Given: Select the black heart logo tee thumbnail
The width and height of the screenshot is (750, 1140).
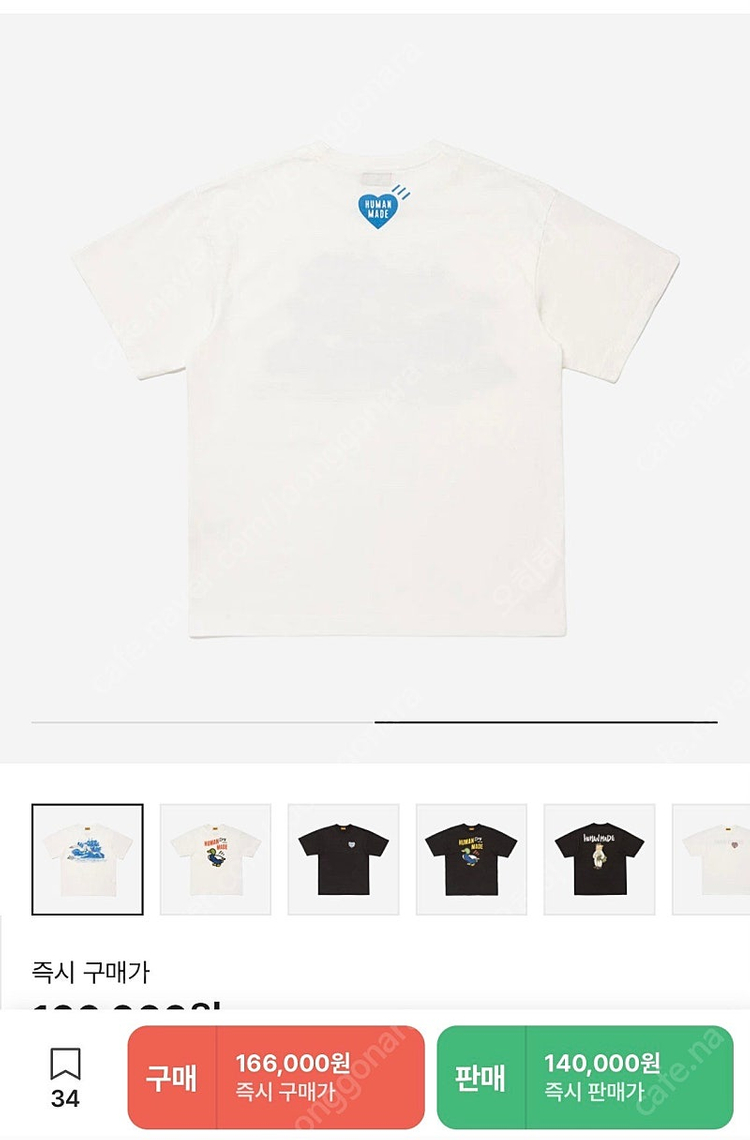Looking at the screenshot, I should pos(343,859).
